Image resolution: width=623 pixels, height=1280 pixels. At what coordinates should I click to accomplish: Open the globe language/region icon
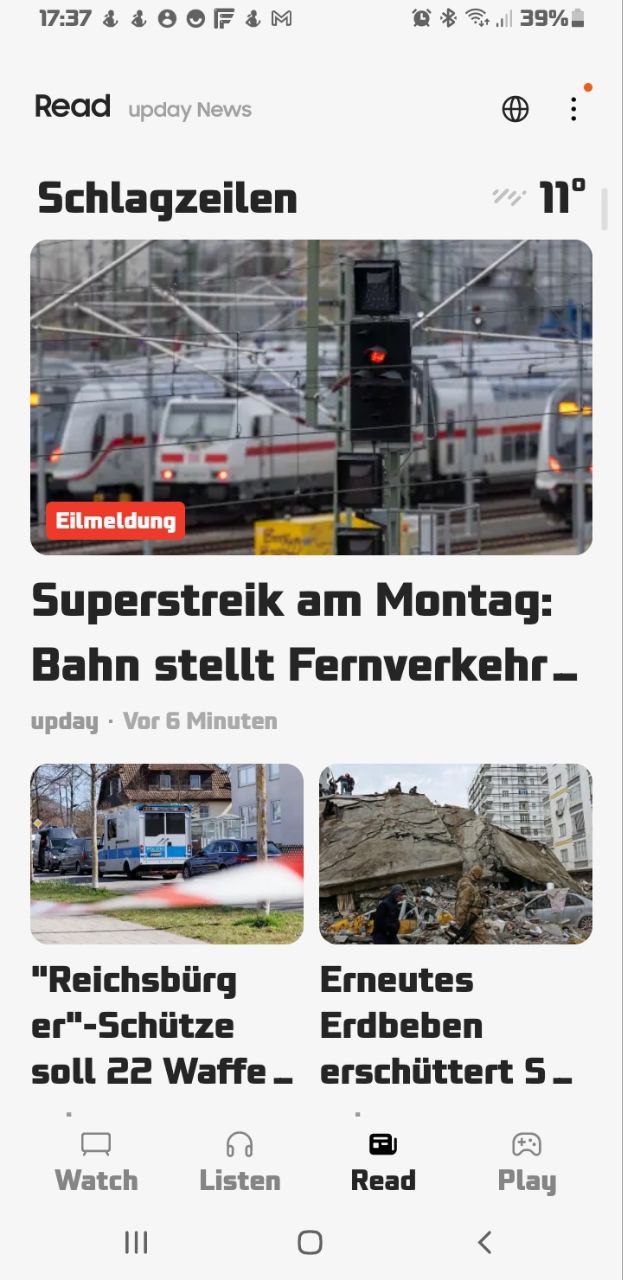[515, 109]
